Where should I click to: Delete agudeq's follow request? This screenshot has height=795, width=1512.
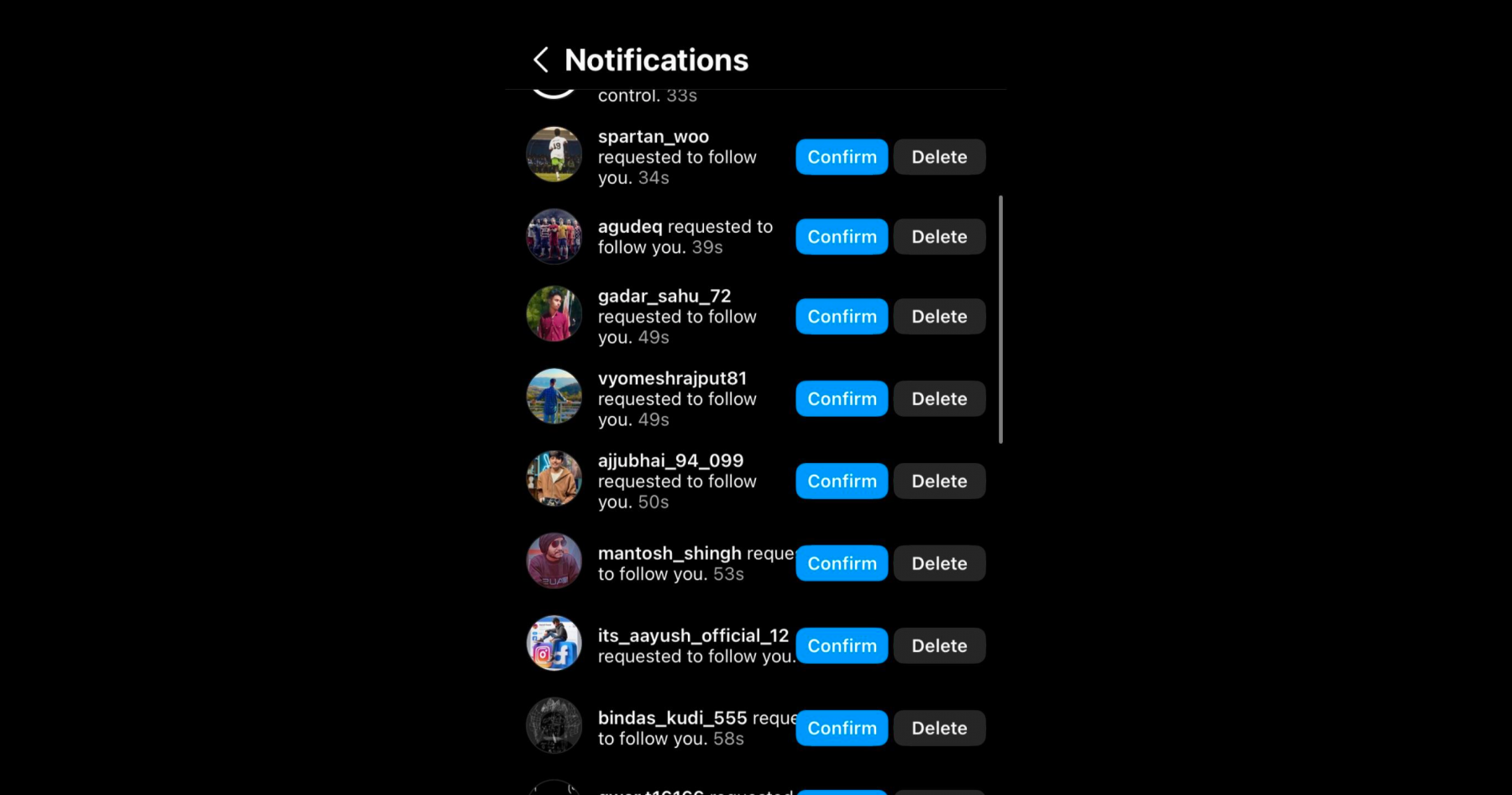(939, 237)
